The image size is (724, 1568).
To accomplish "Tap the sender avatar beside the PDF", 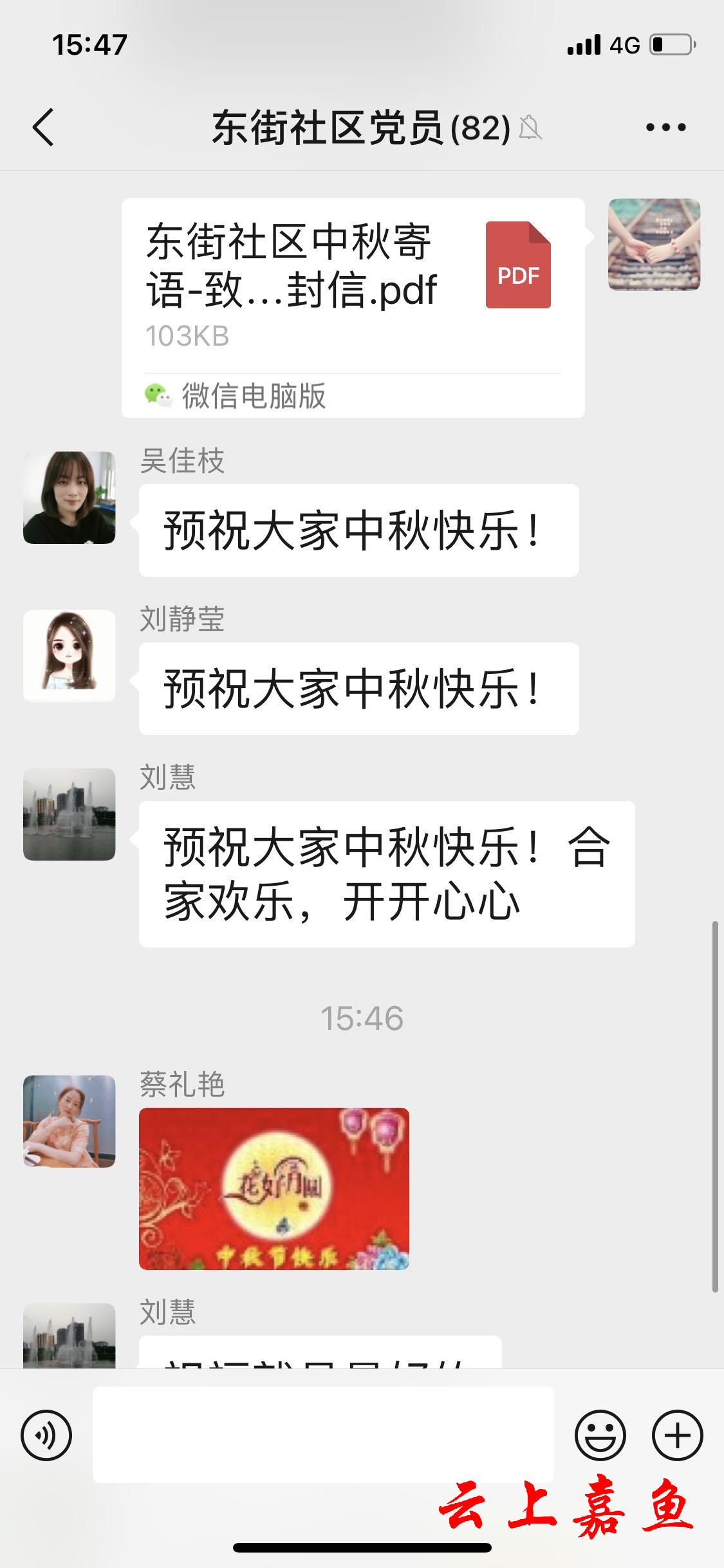I will click(x=654, y=245).
